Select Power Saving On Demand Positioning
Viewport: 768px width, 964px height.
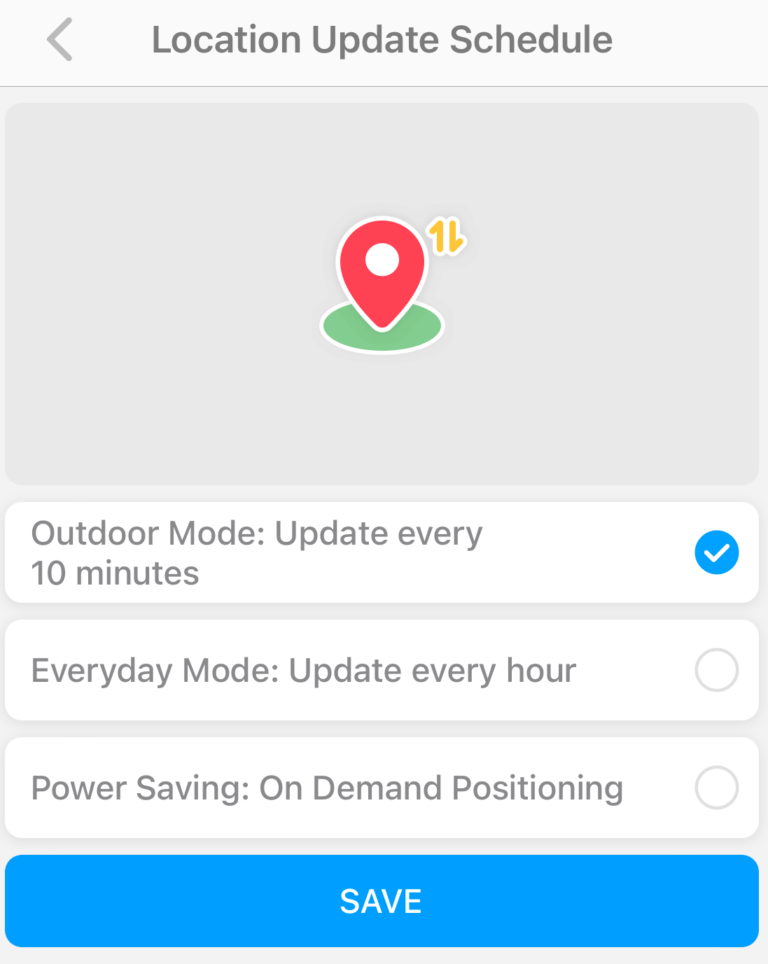[716, 788]
